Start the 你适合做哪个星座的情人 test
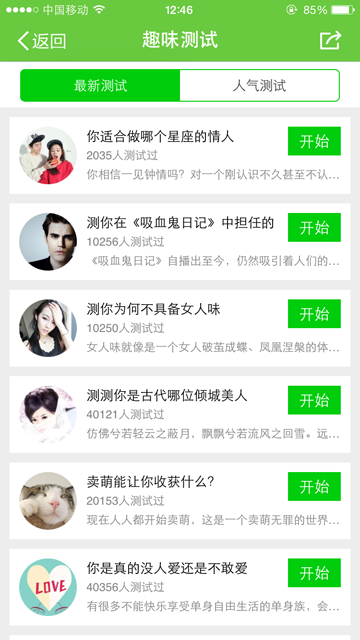Viewport: 360px width, 640px height. (x=314, y=141)
